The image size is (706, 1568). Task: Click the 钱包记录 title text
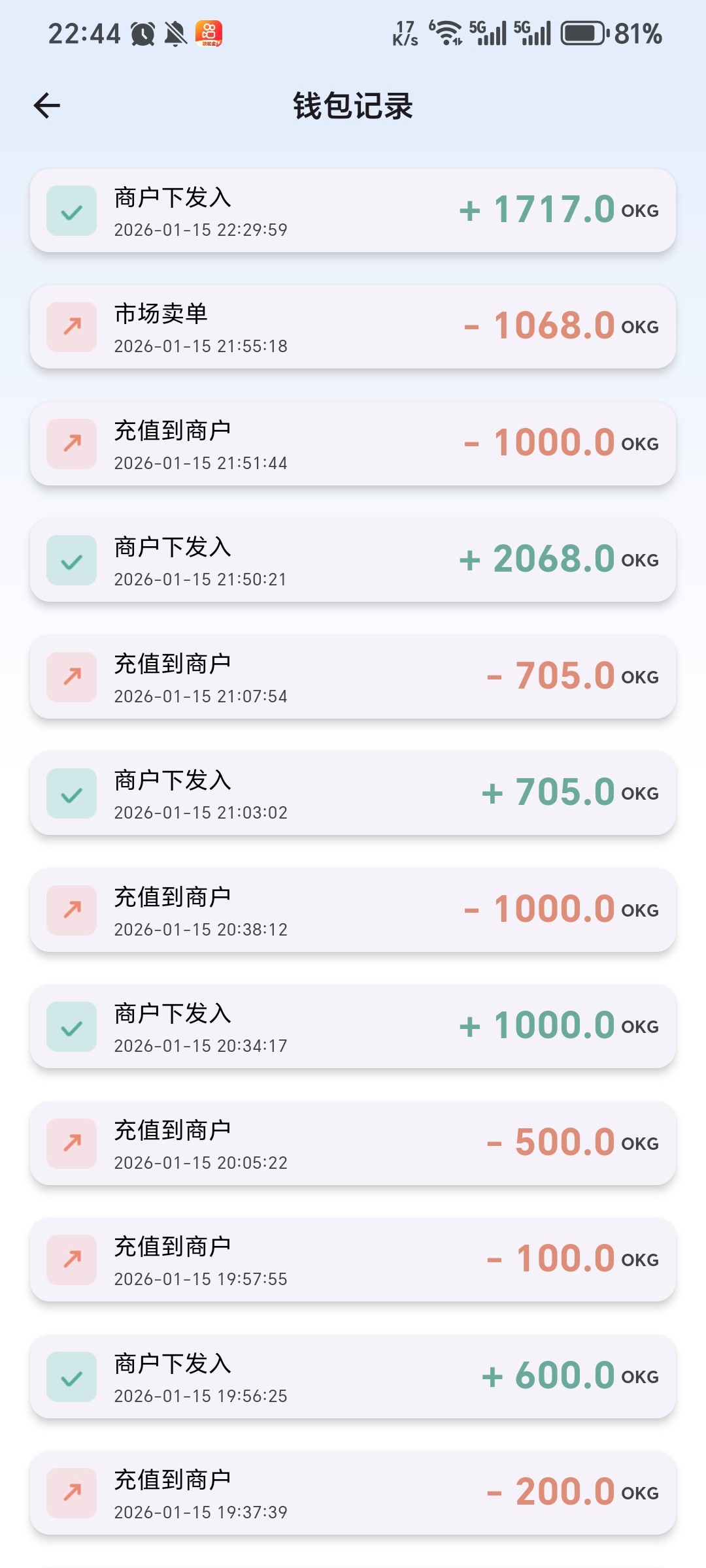[353, 106]
